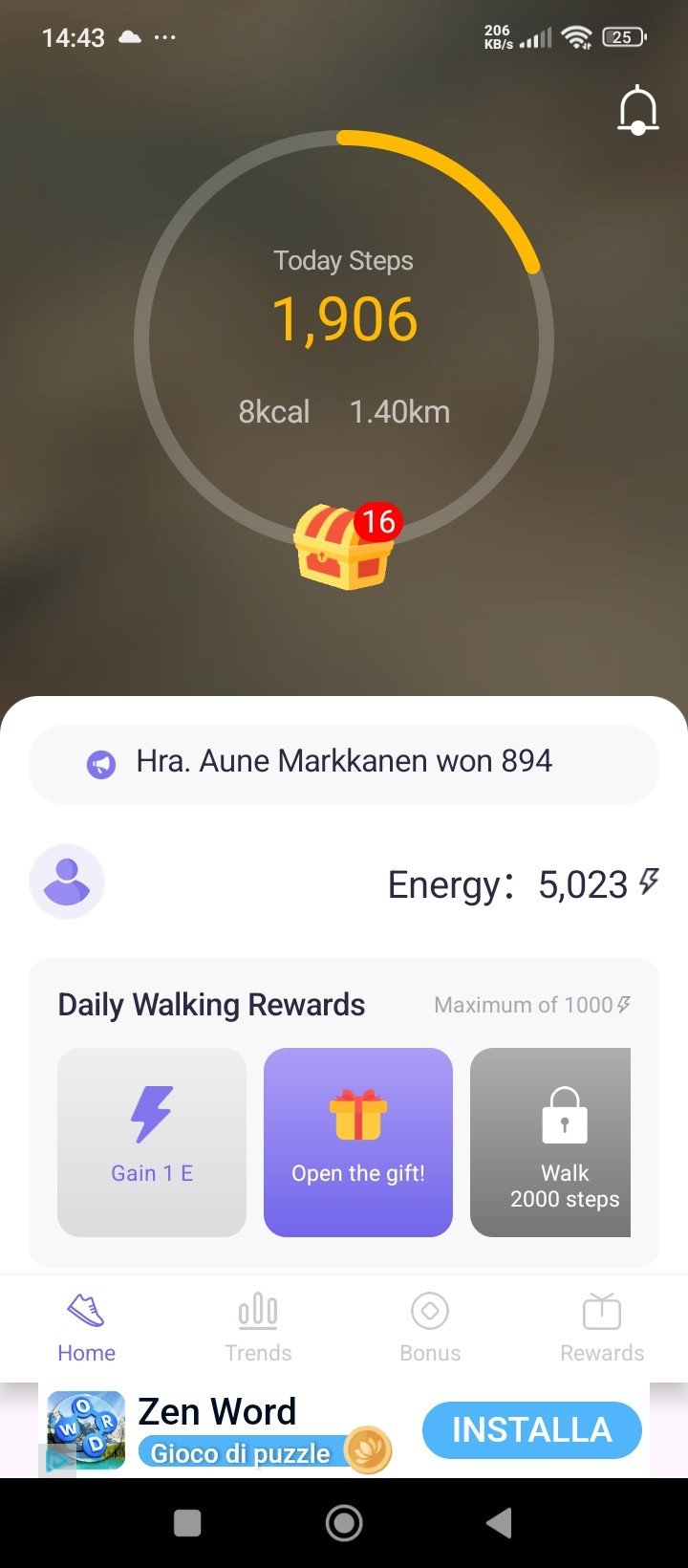Open the notifications bell

(637, 110)
